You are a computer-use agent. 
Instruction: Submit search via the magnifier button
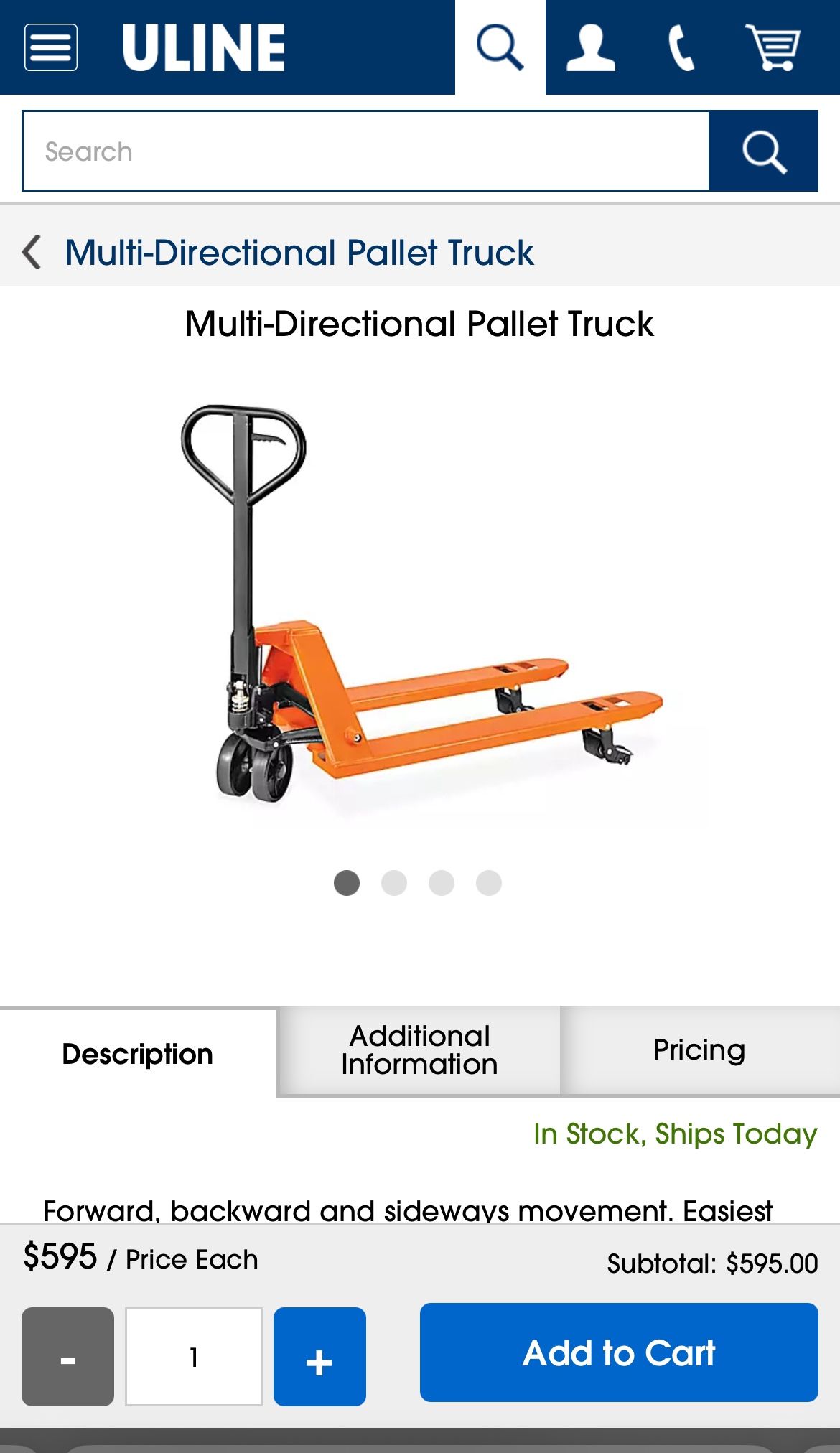coord(763,151)
